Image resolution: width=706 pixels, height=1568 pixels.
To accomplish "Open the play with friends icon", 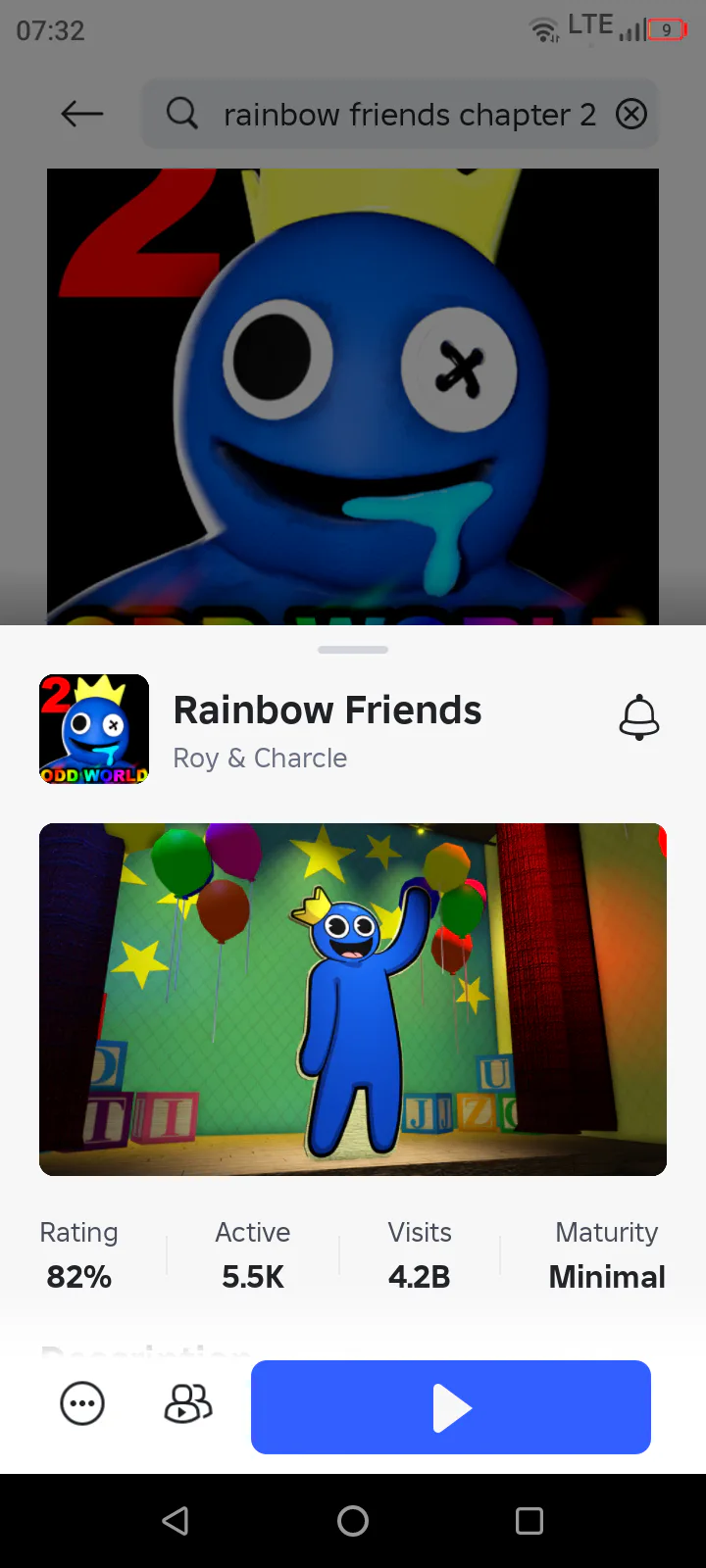I will point(188,1404).
